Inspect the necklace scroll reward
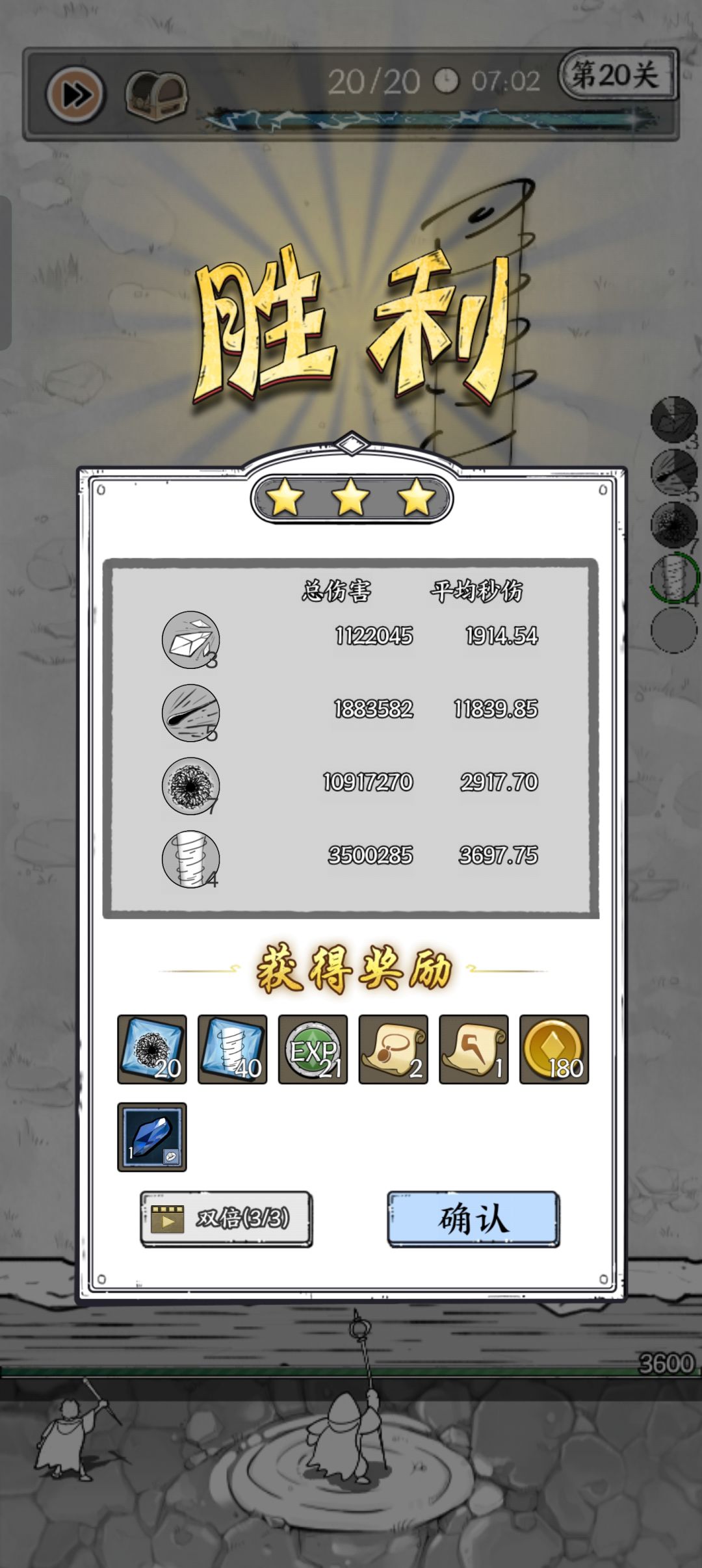 point(393,1049)
